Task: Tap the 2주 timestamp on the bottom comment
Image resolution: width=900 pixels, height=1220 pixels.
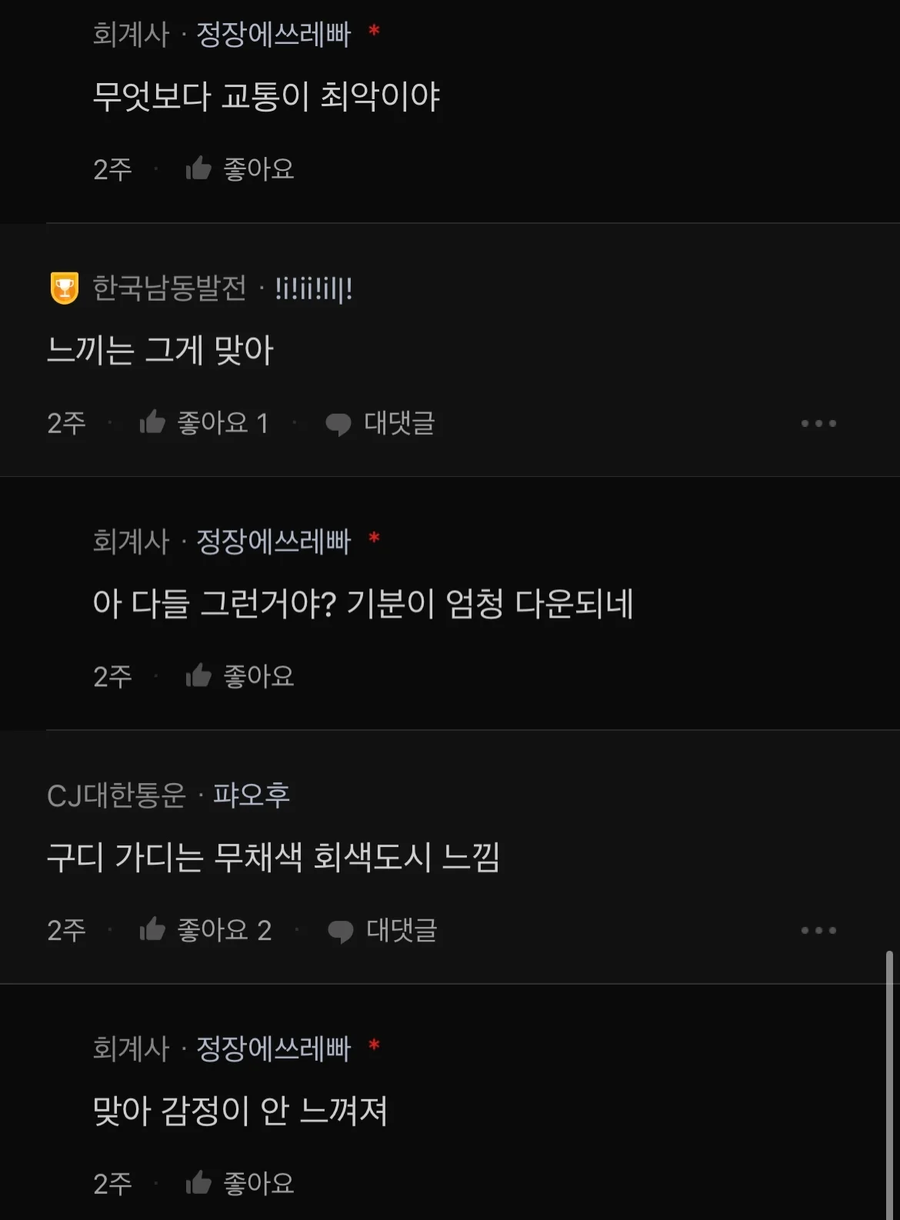Action: 113,1182
